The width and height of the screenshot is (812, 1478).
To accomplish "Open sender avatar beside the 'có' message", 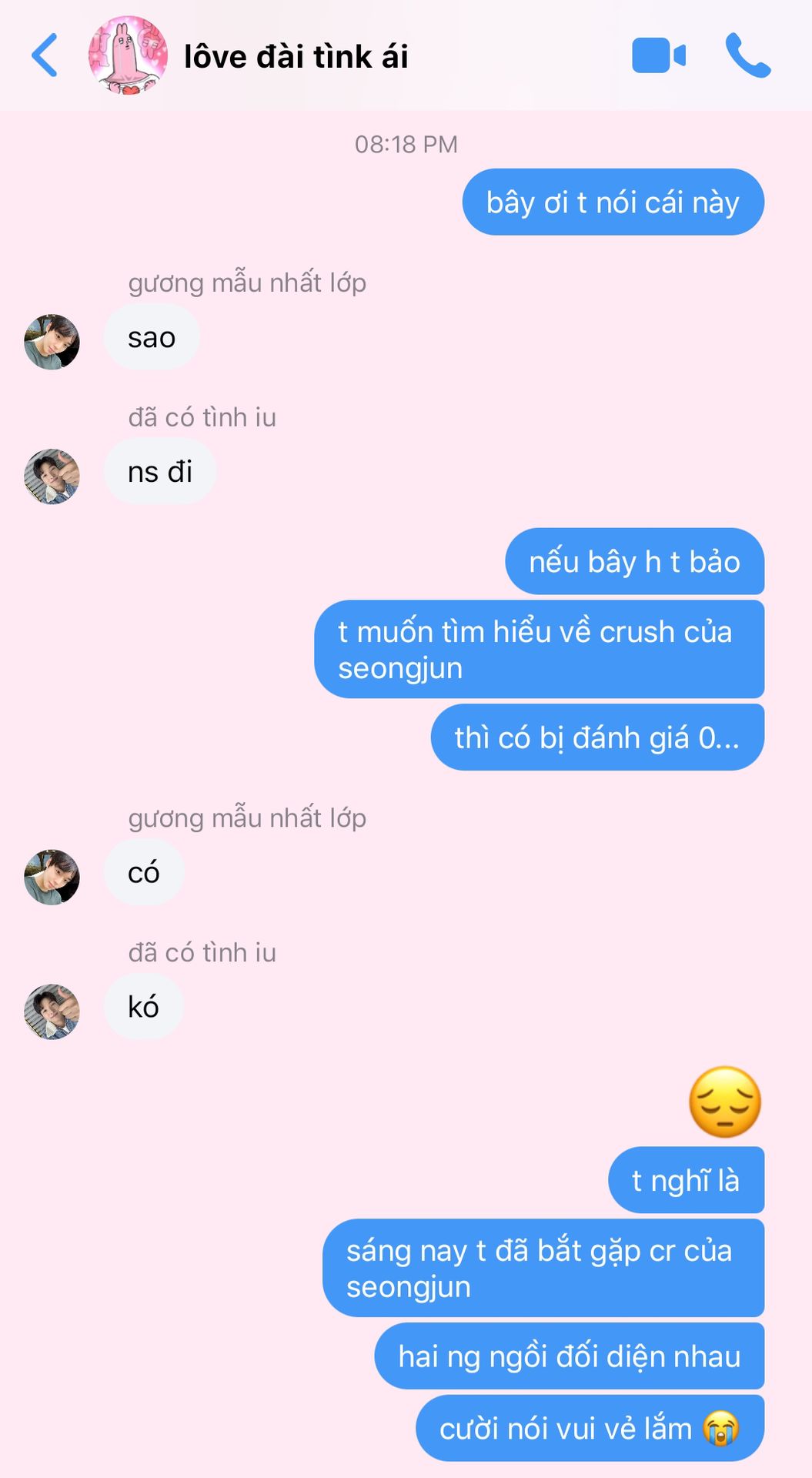I will coord(52,877).
